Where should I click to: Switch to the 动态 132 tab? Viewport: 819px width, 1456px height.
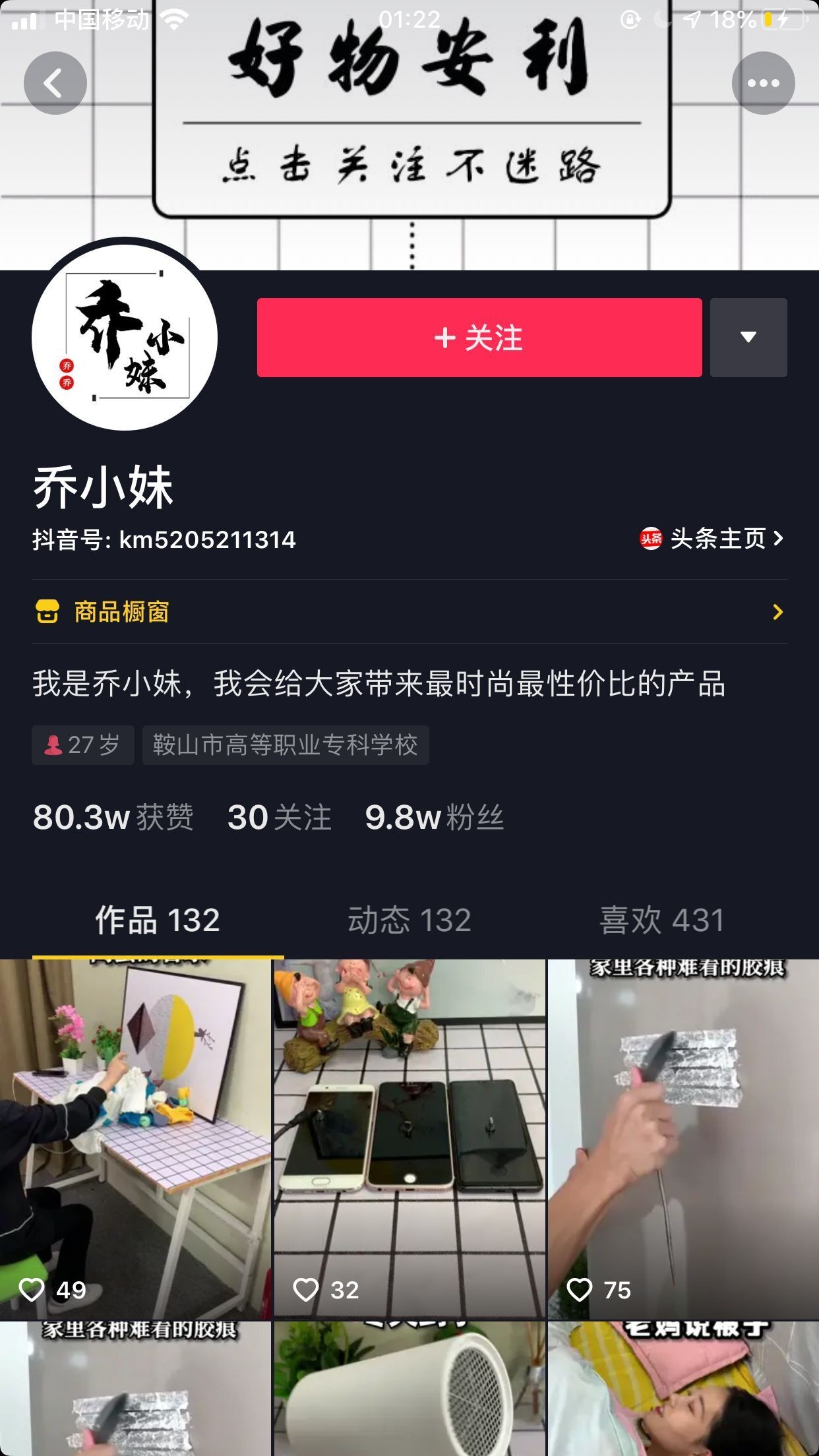coord(409,920)
